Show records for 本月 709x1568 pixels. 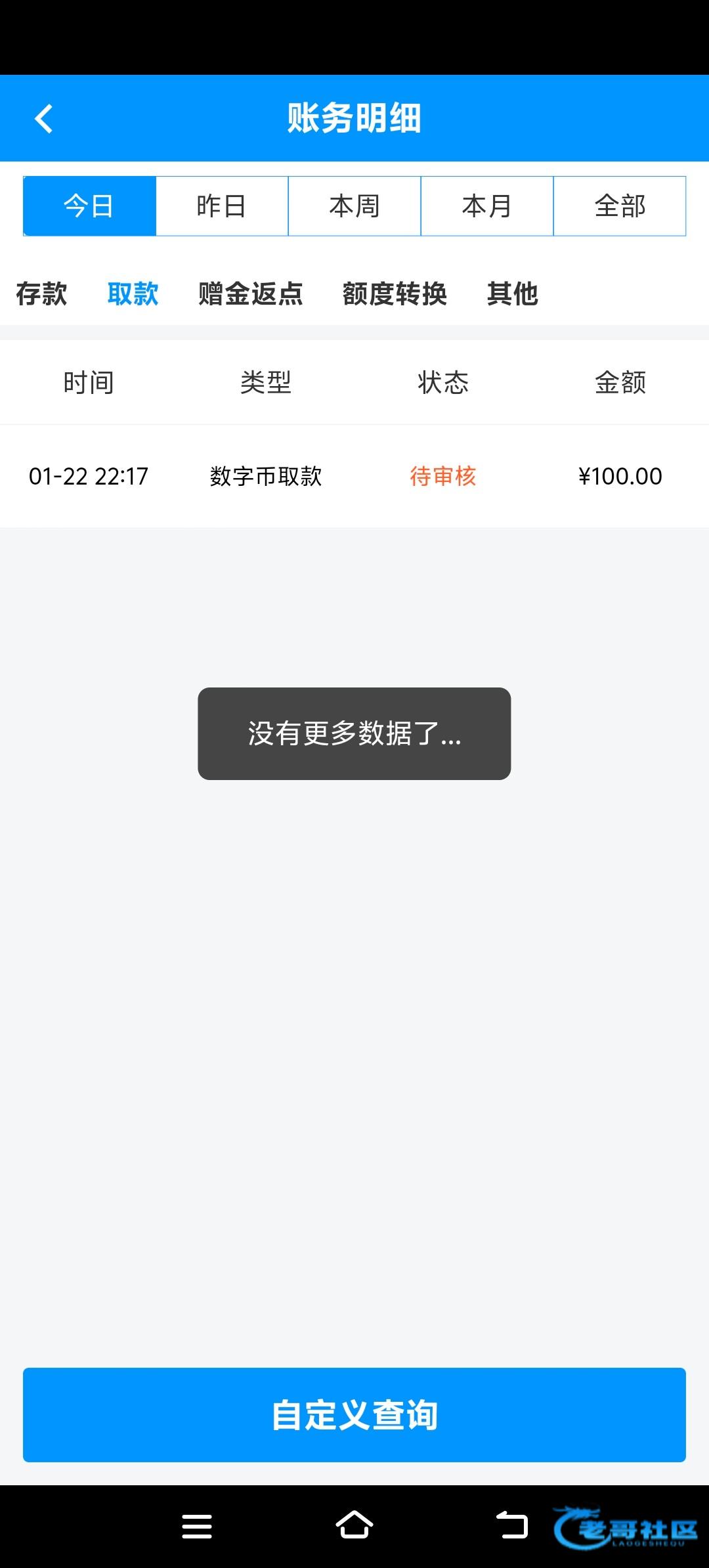tap(487, 206)
